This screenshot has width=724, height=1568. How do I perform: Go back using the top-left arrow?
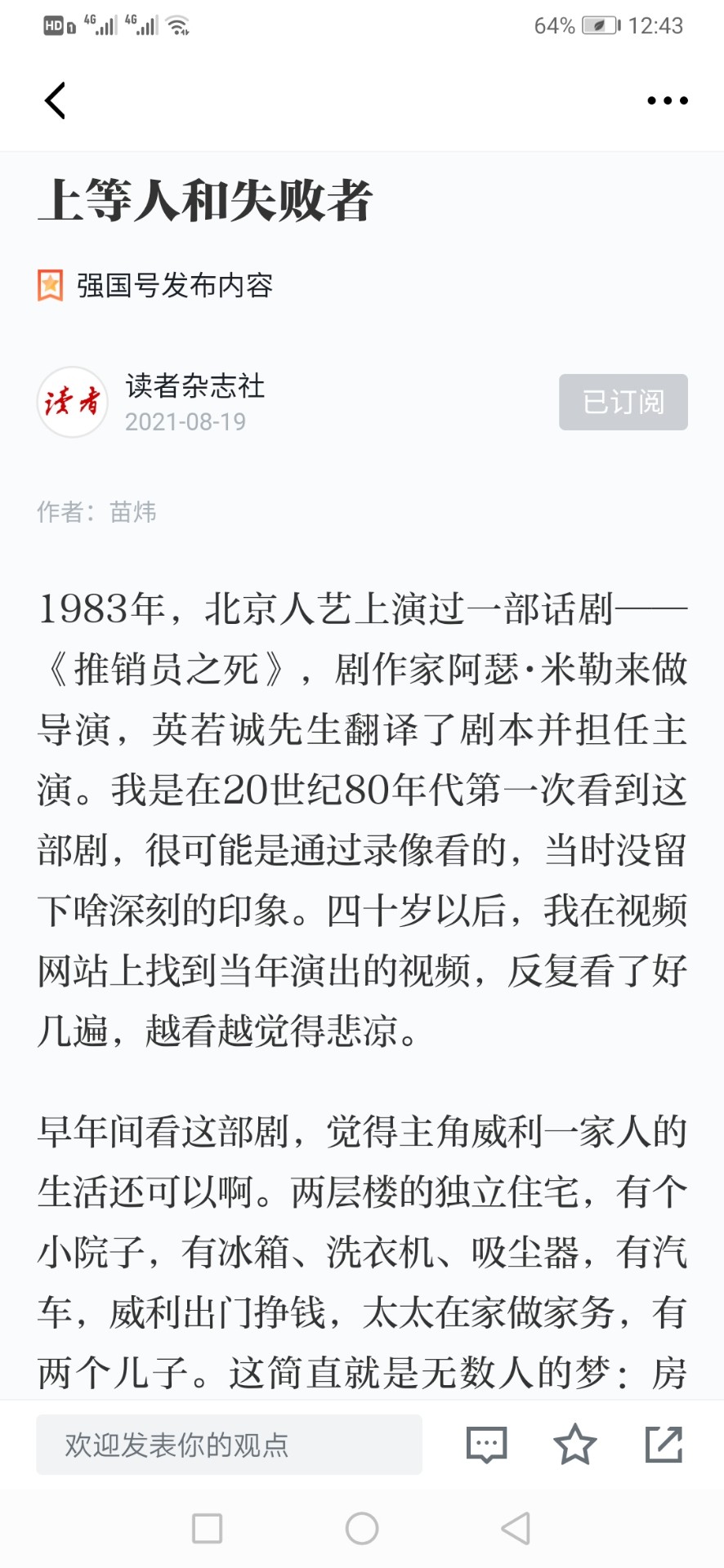tap(55, 100)
